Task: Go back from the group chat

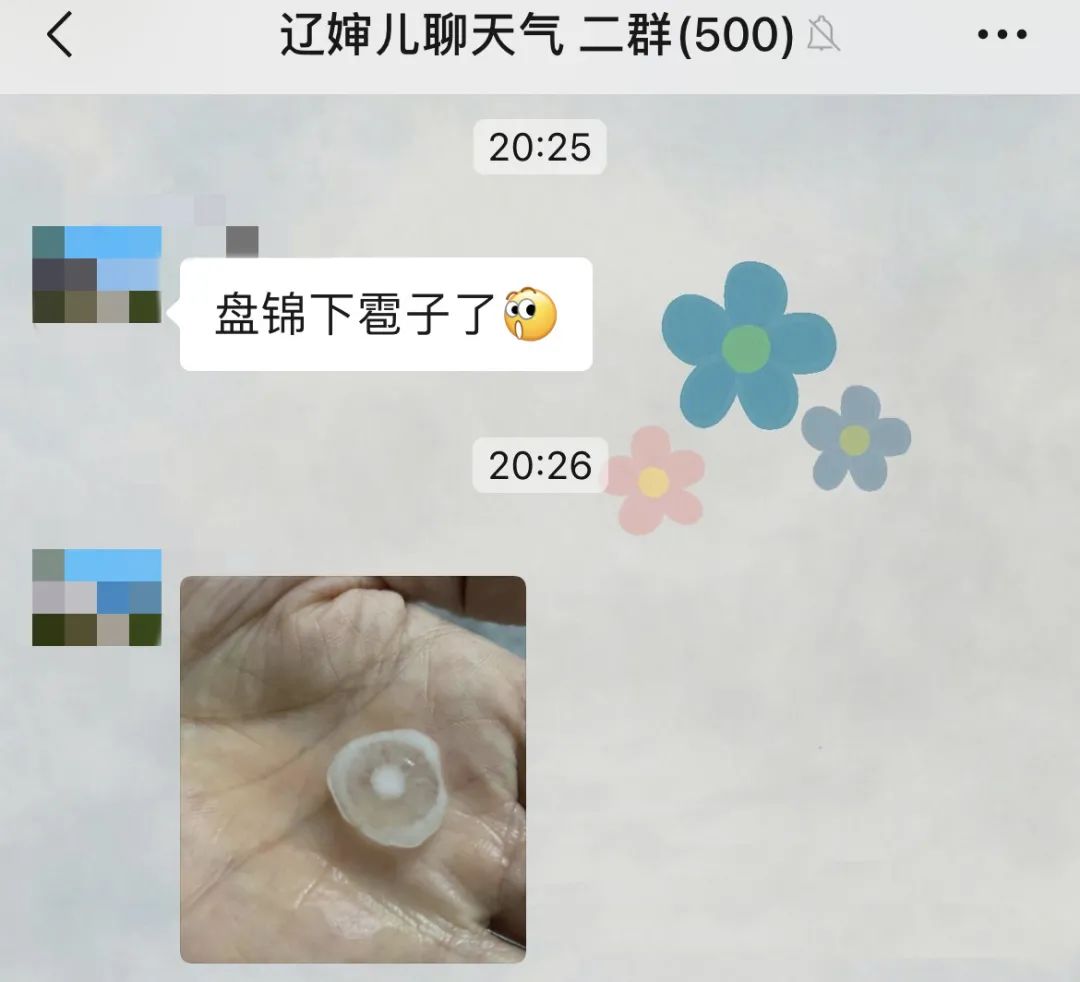Action: tap(60, 36)
